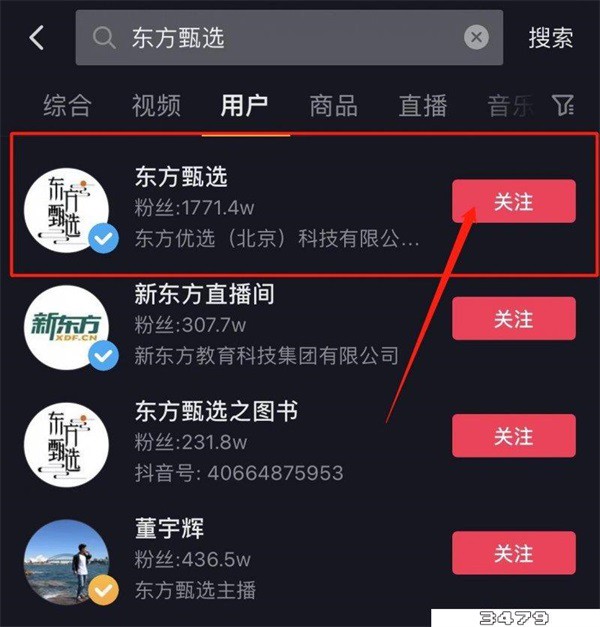Viewport: 600px width, 627px height.
Task: Follow 董宇辉
Action: [x=513, y=553]
